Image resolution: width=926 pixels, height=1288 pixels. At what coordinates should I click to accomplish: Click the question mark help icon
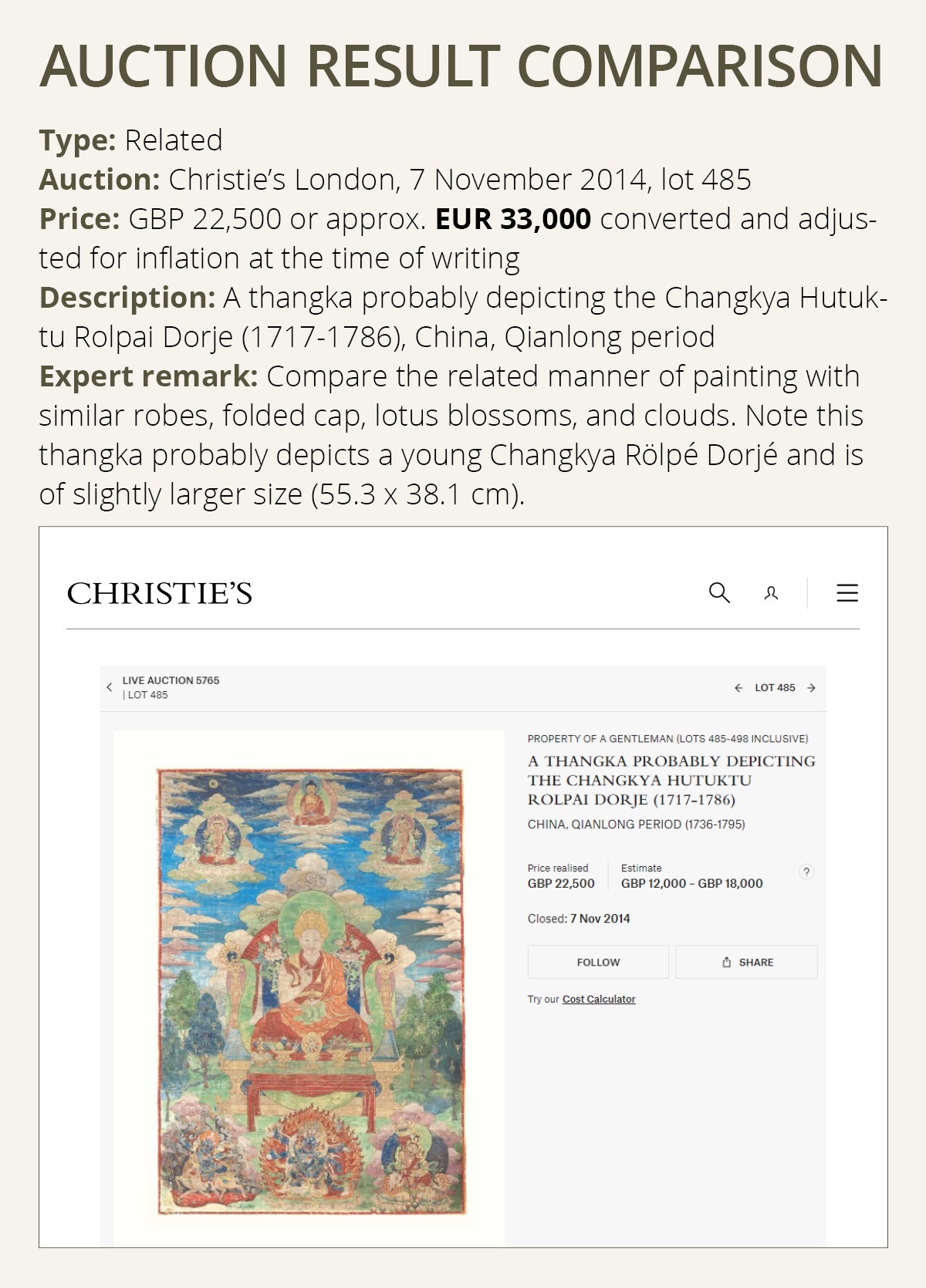click(x=805, y=872)
